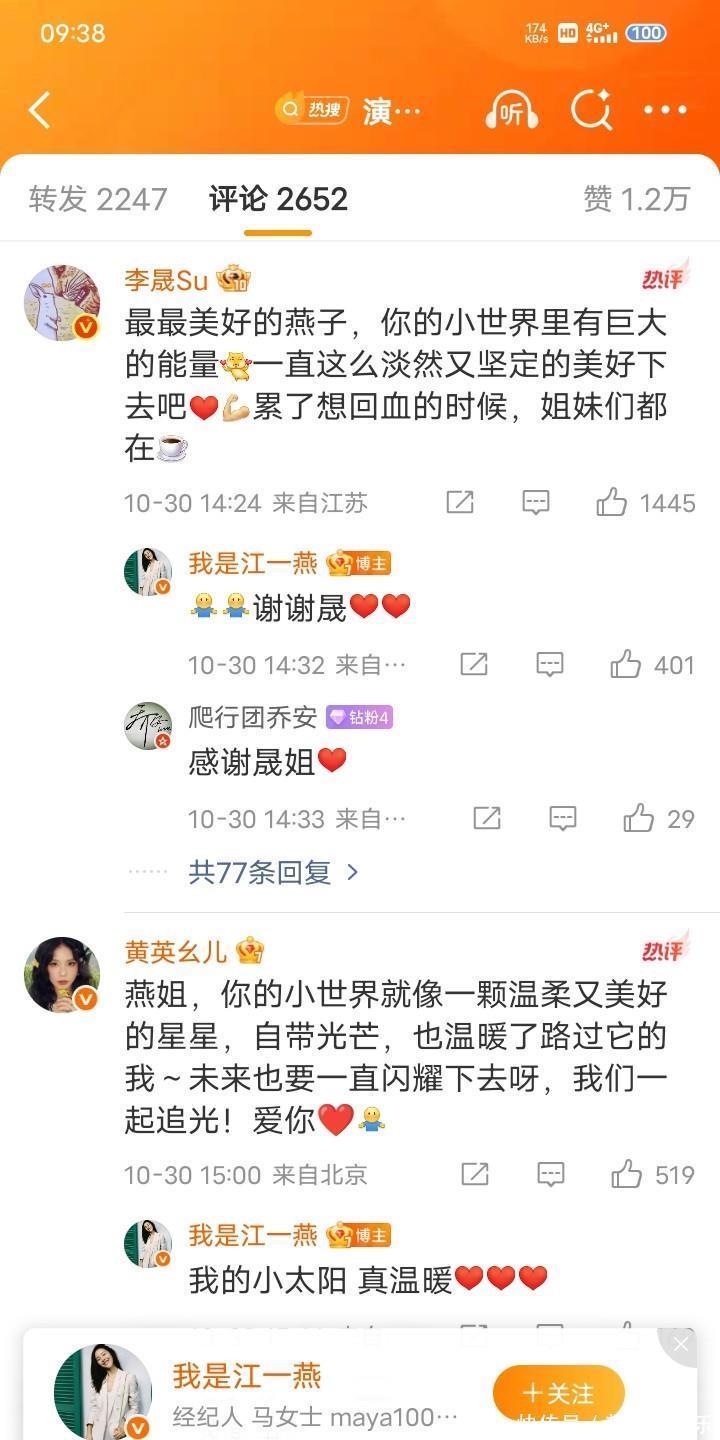The image size is (720, 1440).
Task: Open the search icon in header
Action: coord(591,110)
